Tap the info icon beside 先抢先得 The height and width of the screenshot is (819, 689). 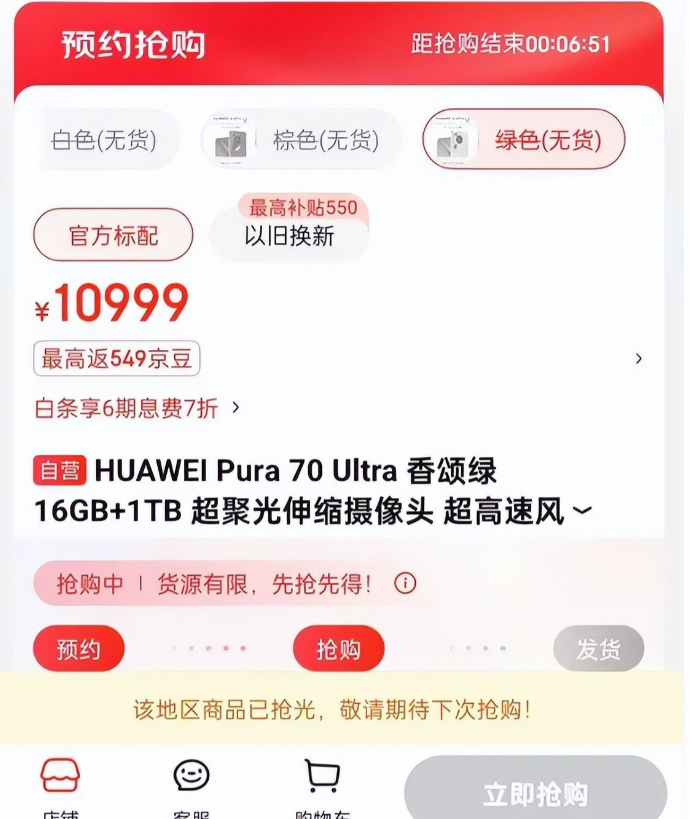pos(405,584)
